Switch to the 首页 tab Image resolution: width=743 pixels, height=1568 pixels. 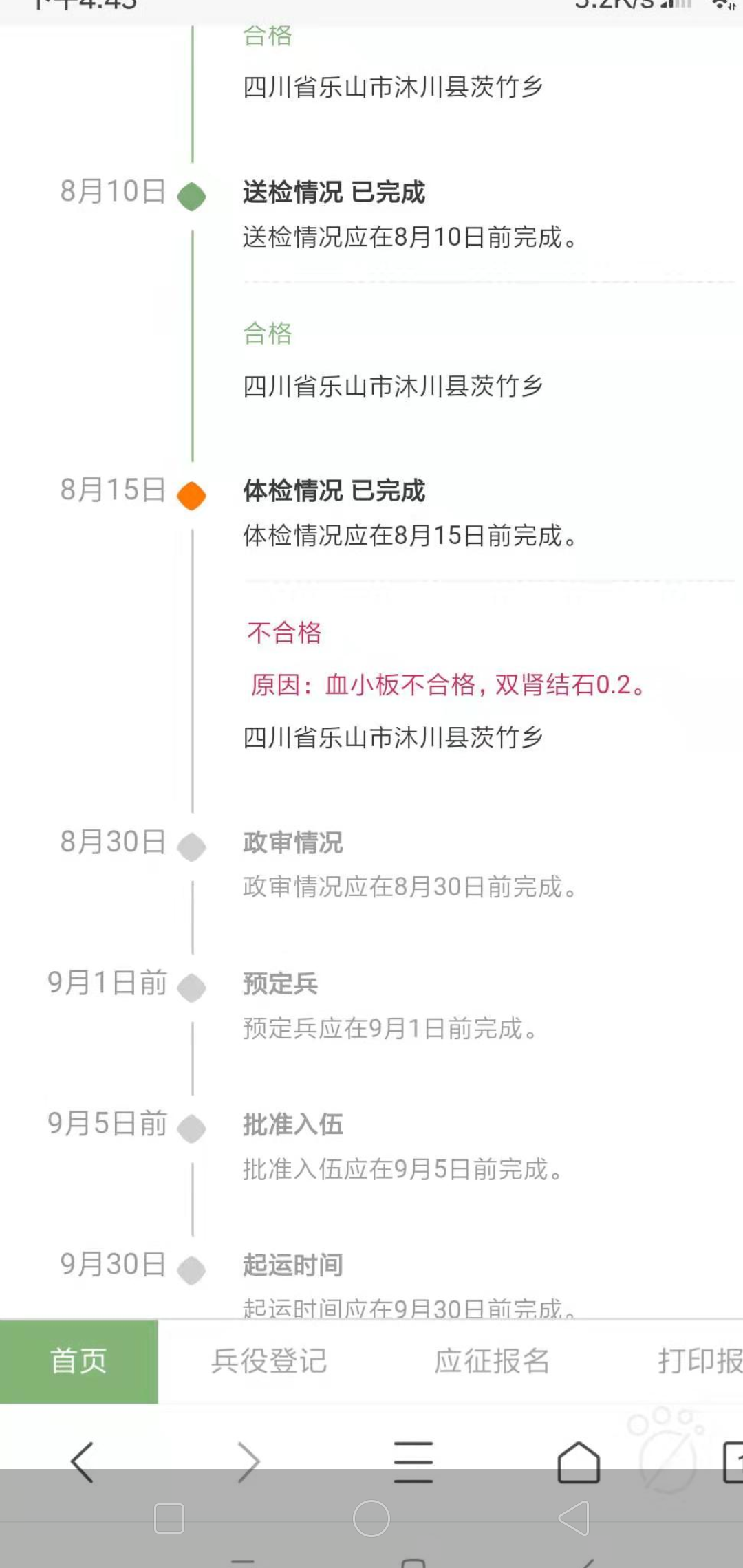(x=78, y=1361)
